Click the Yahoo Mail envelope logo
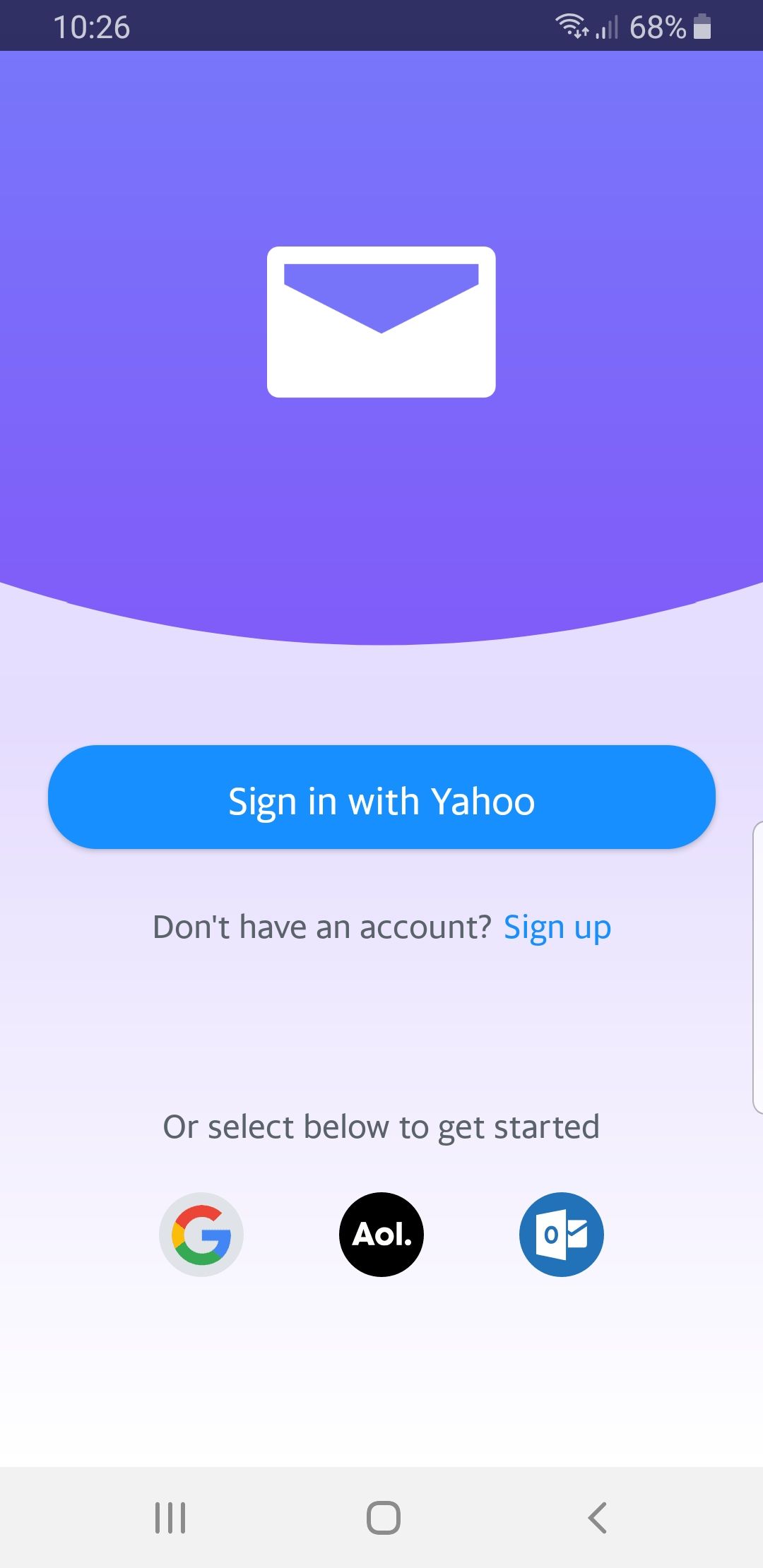 click(x=381, y=321)
